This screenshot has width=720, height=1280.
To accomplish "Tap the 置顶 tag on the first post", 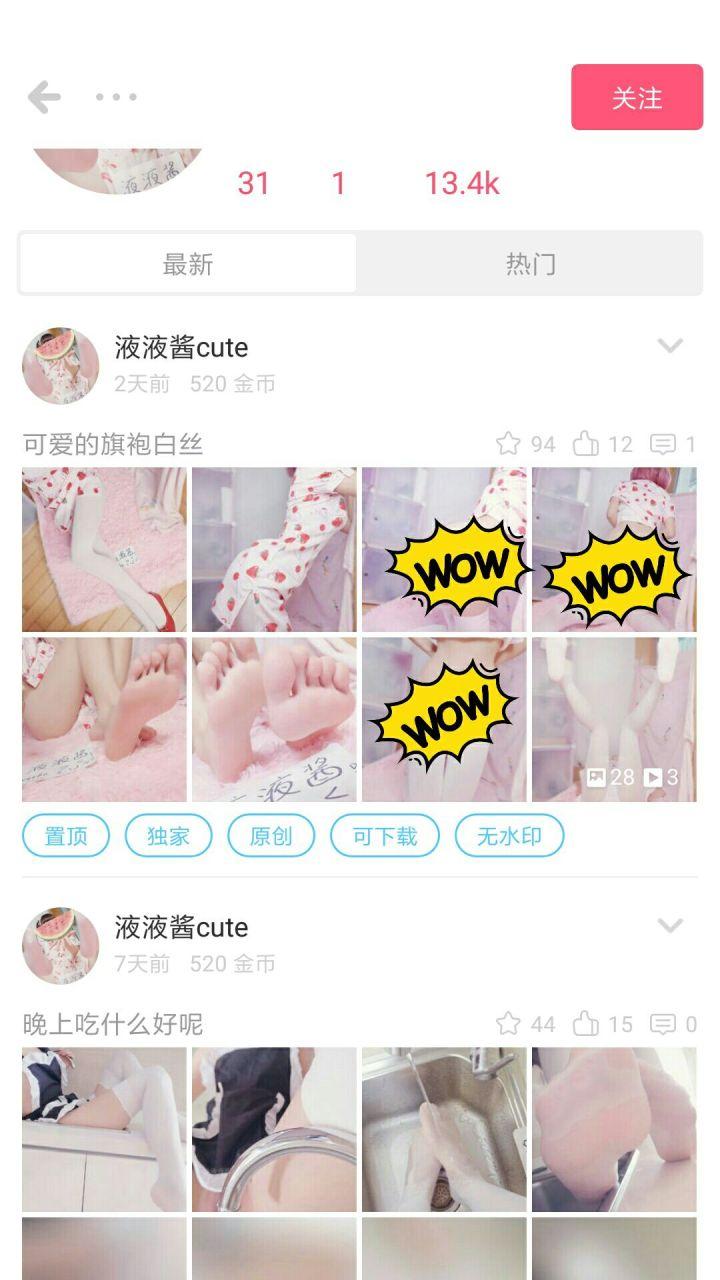I will (64, 836).
